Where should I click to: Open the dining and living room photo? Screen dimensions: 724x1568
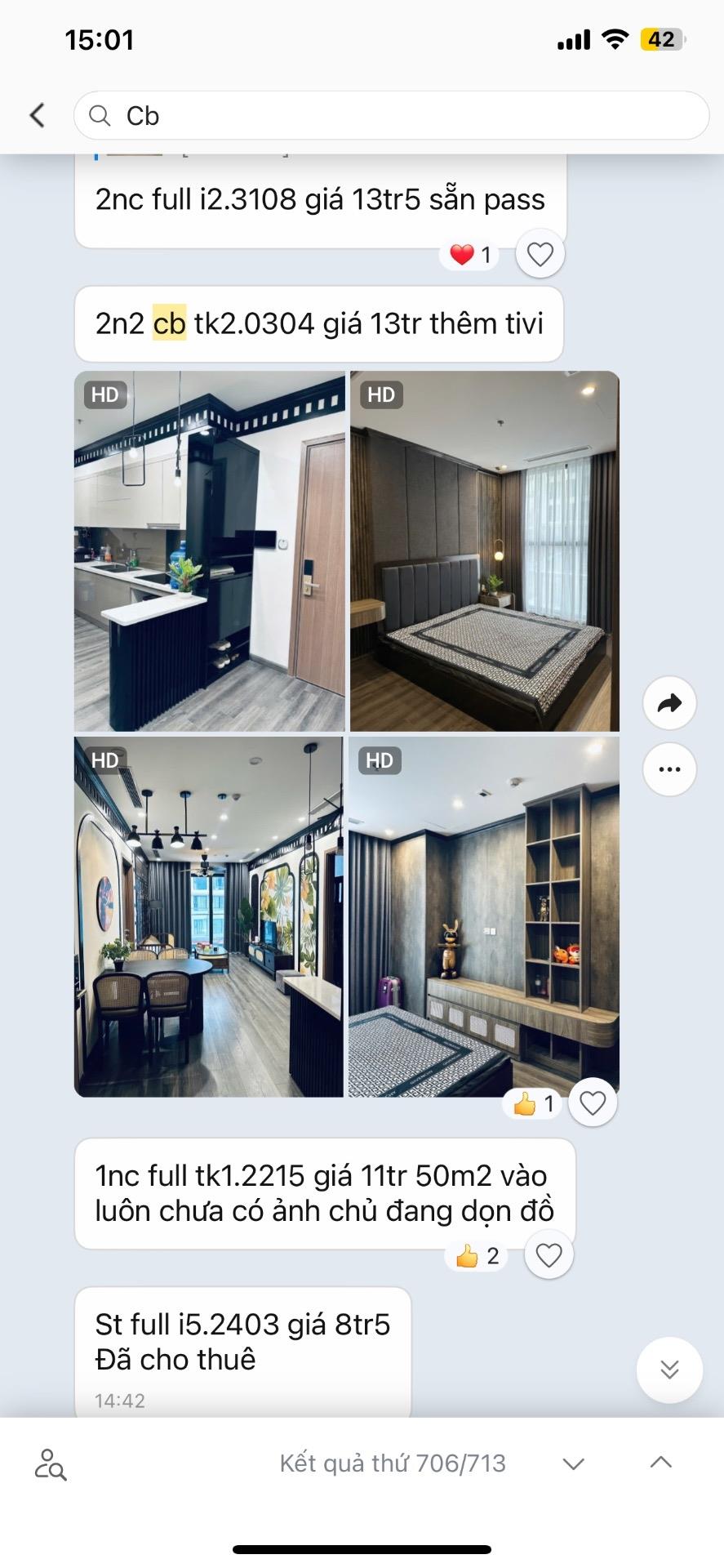pyautogui.click(x=209, y=916)
